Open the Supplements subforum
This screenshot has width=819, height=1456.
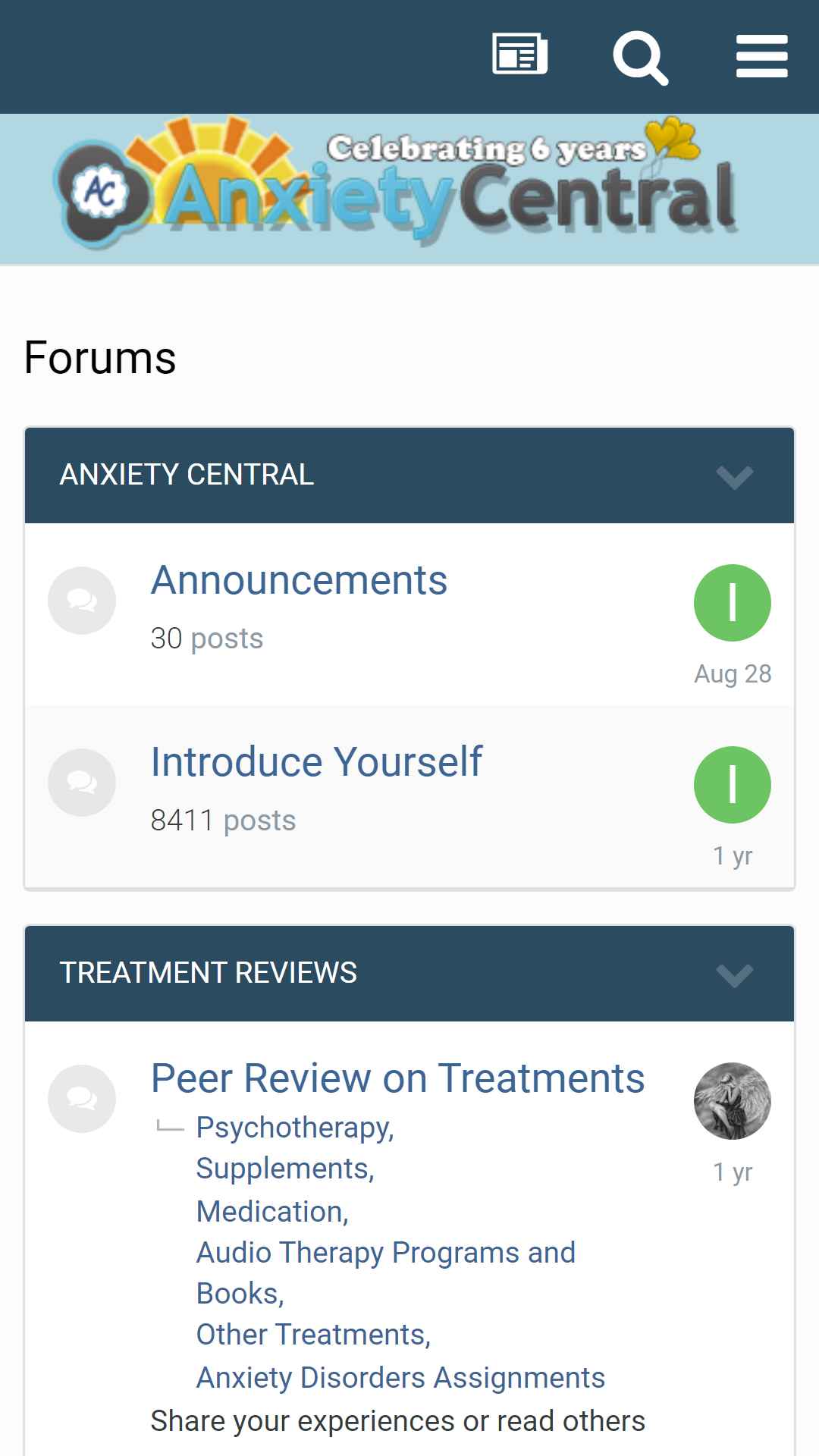286,1169
